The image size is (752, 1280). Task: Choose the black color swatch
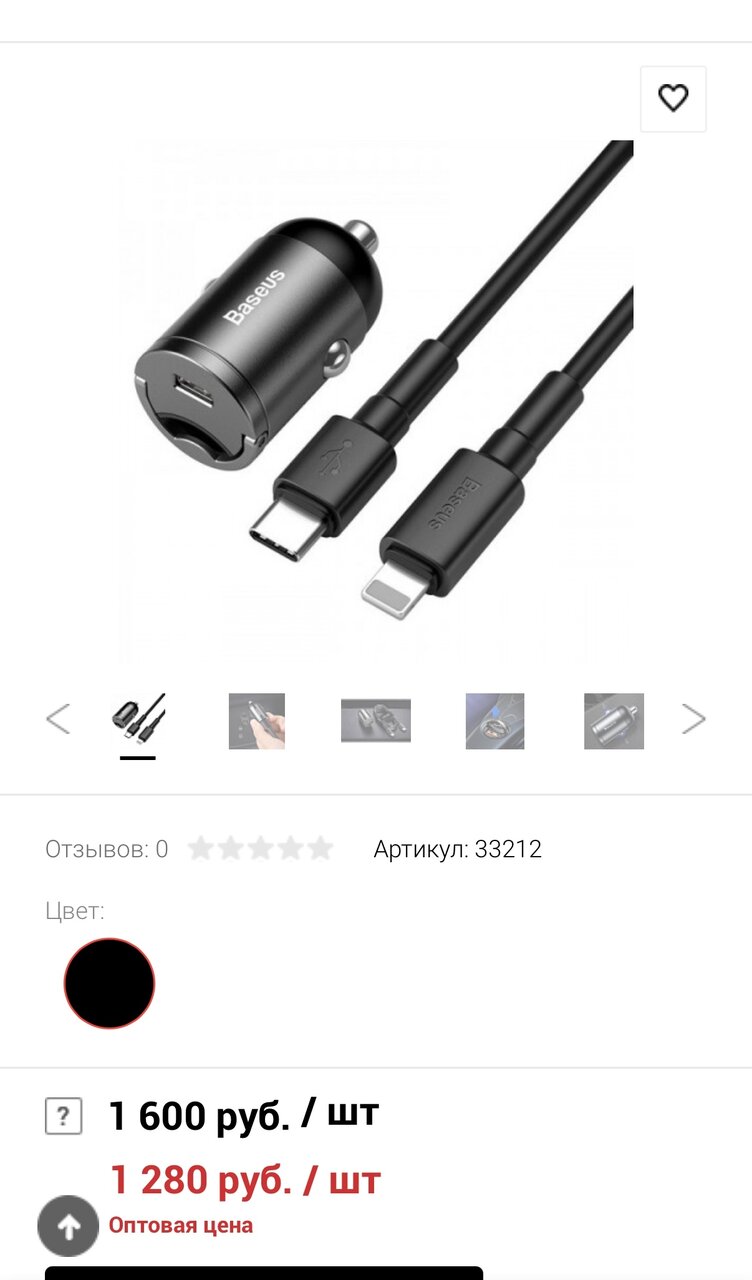(109, 983)
